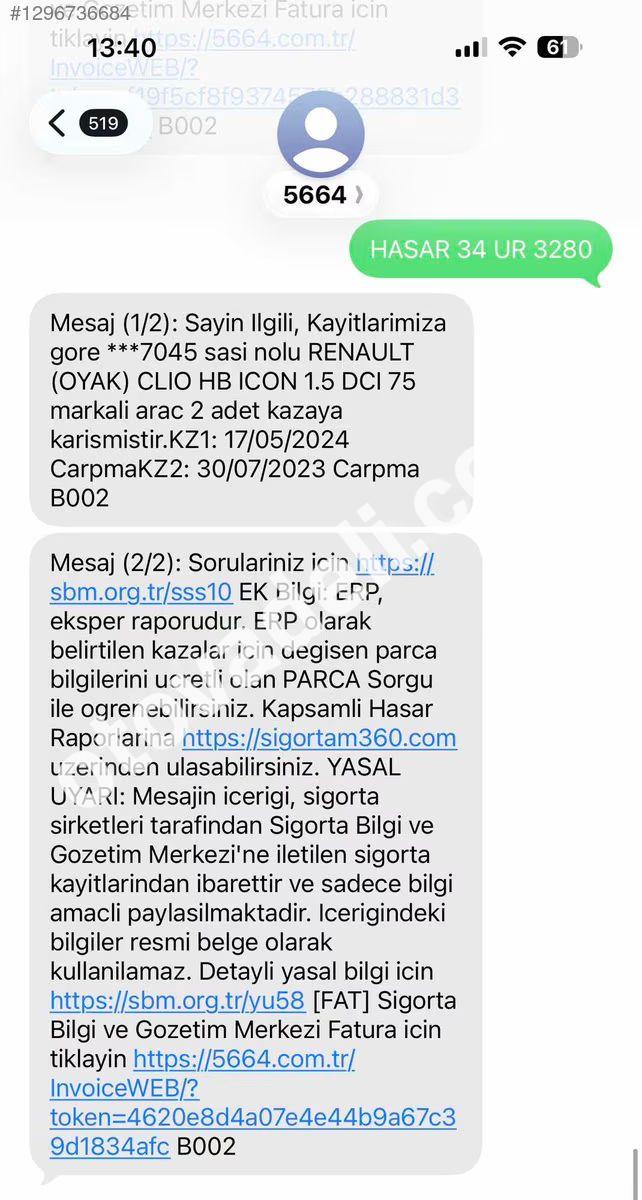
Task: Open the sbm.org.tr/sss10 link
Action: (140, 592)
